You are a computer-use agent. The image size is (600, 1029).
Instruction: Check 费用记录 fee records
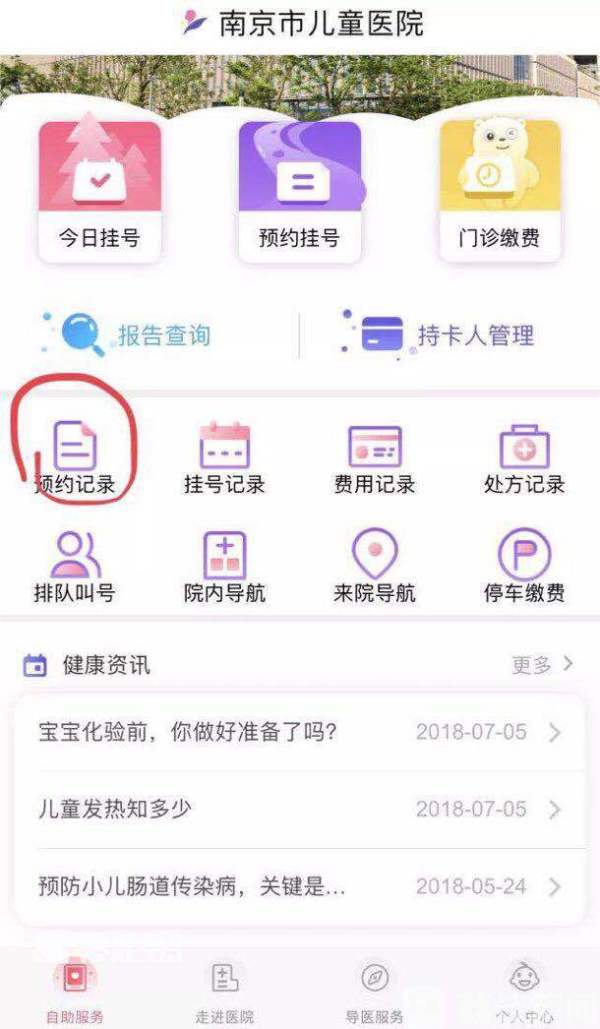374,458
